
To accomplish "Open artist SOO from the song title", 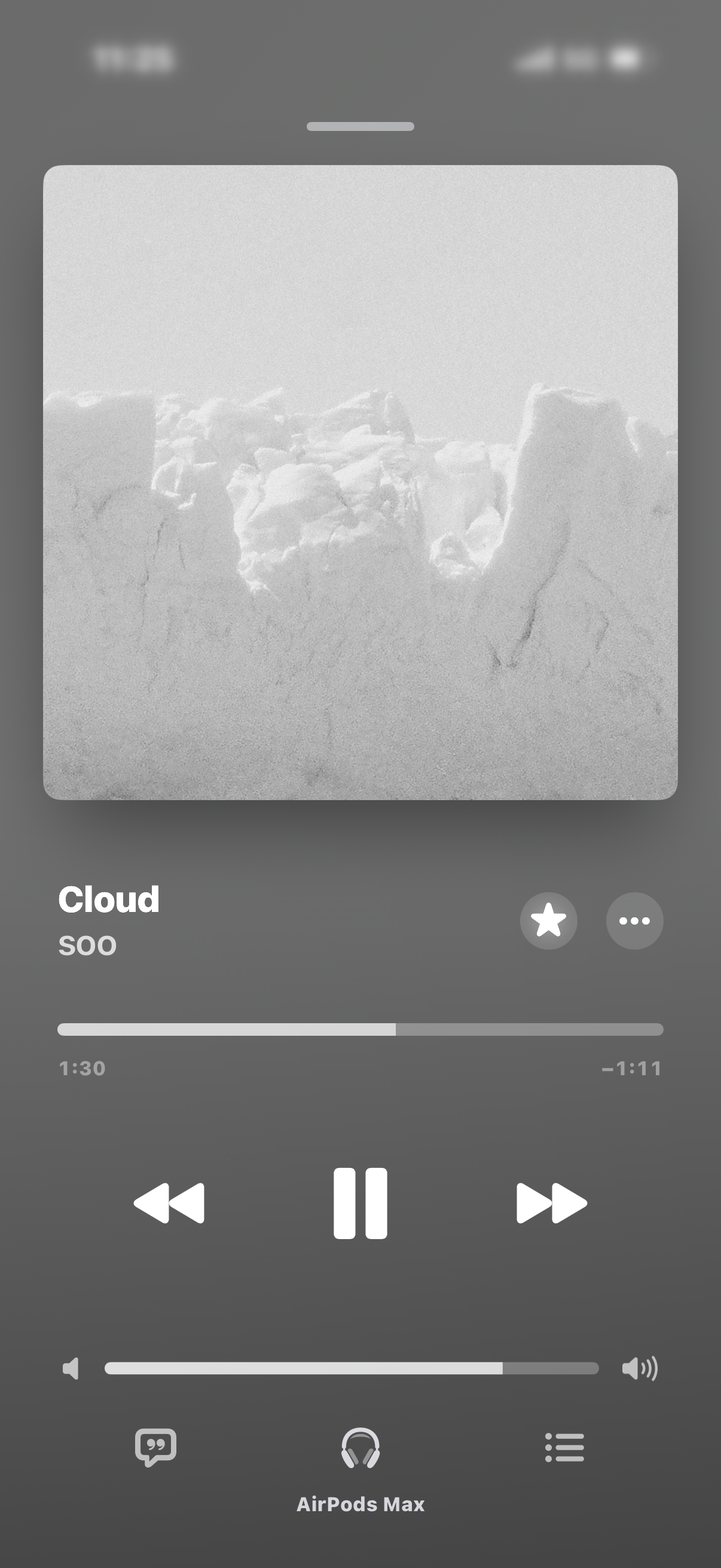I will (x=87, y=946).
